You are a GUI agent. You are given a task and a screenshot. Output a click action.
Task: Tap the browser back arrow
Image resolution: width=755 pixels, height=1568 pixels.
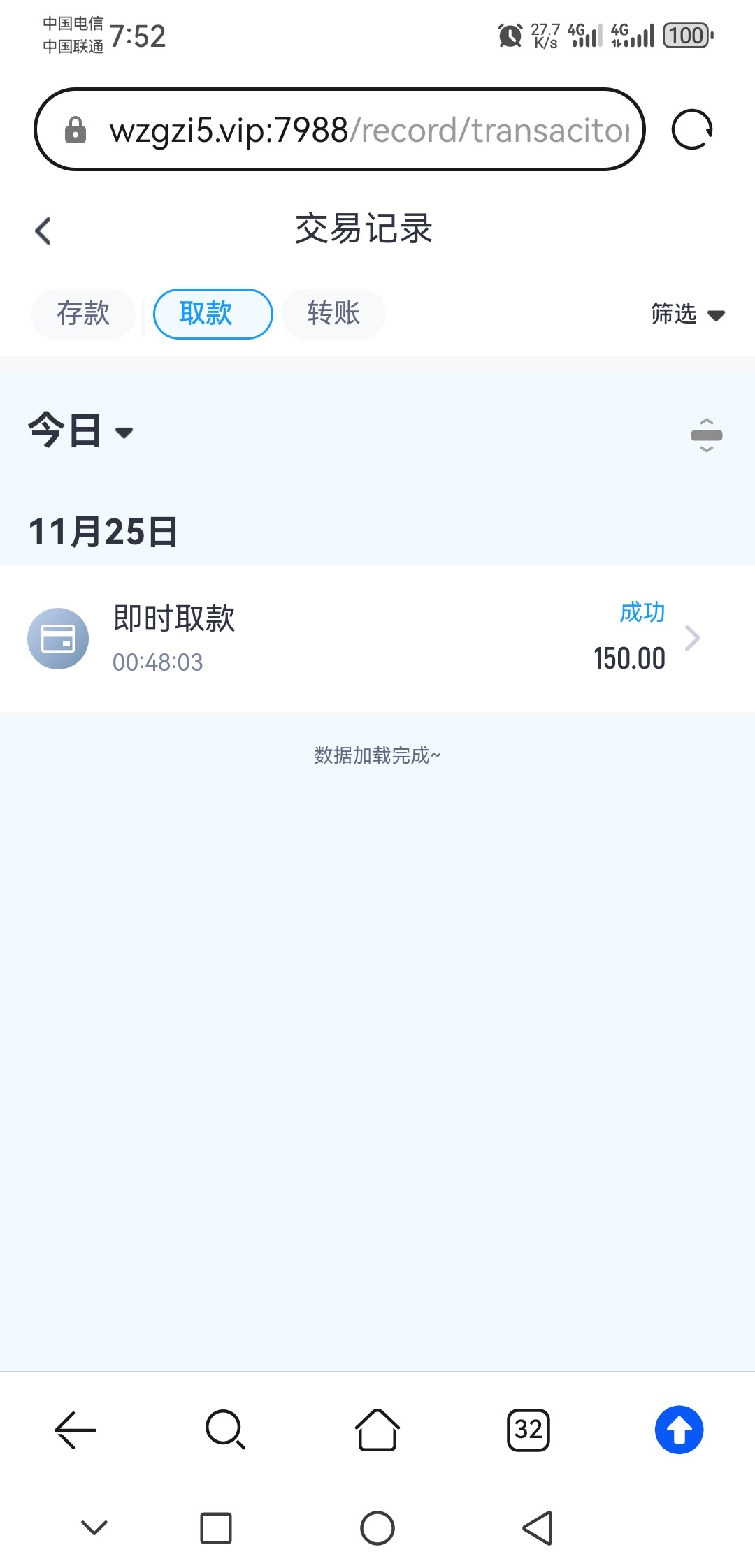tap(75, 1430)
